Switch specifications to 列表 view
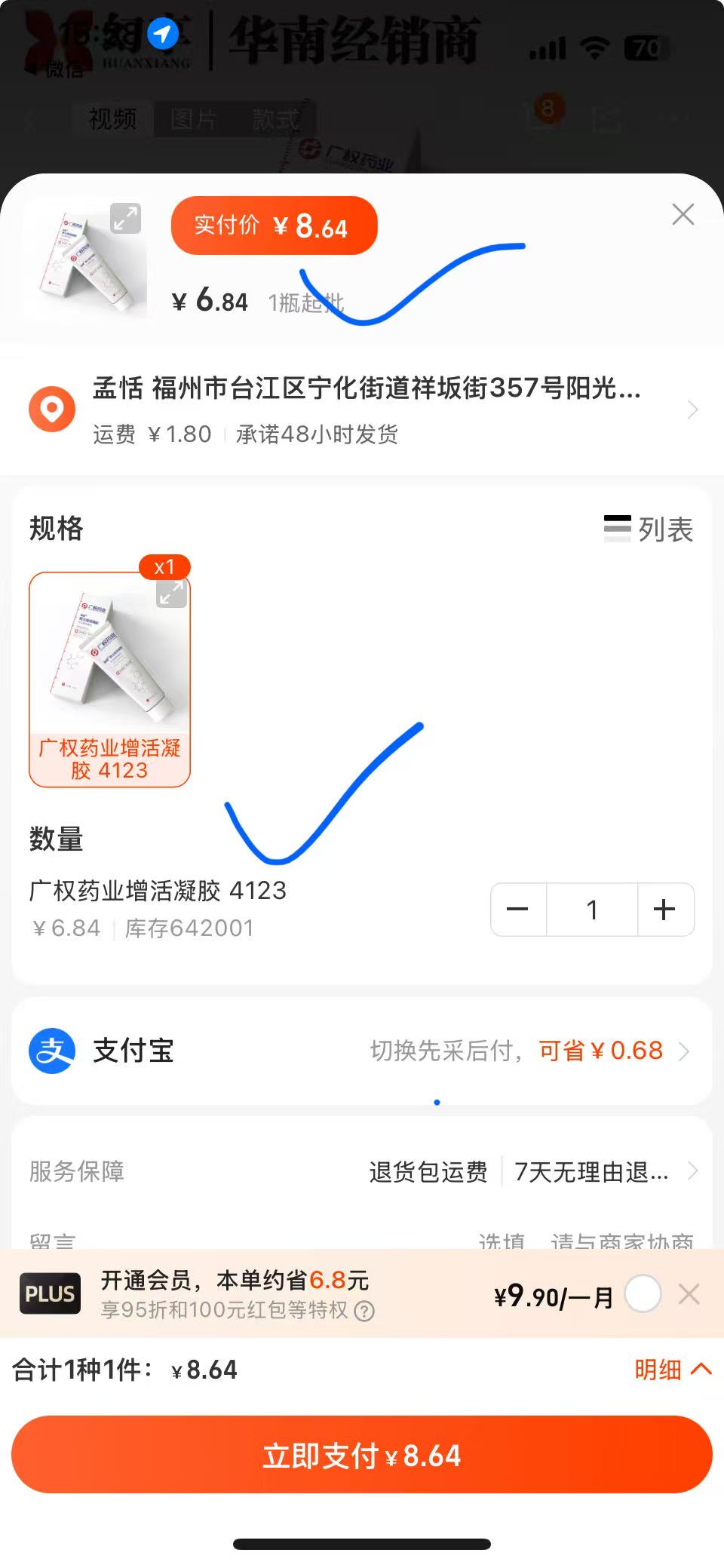This screenshot has width=724, height=1568. click(649, 529)
